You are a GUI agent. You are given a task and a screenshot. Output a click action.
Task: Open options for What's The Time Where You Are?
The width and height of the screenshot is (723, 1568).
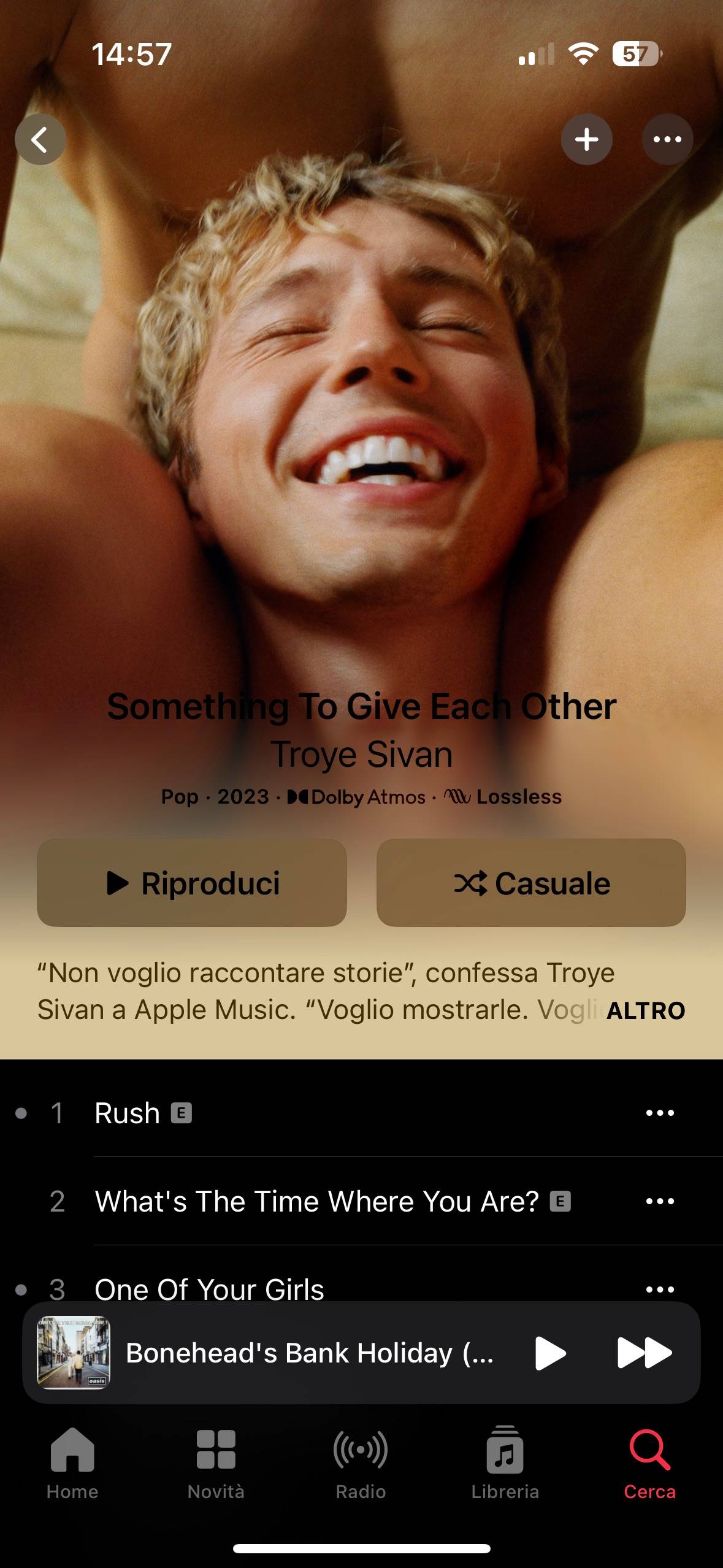point(660,1201)
